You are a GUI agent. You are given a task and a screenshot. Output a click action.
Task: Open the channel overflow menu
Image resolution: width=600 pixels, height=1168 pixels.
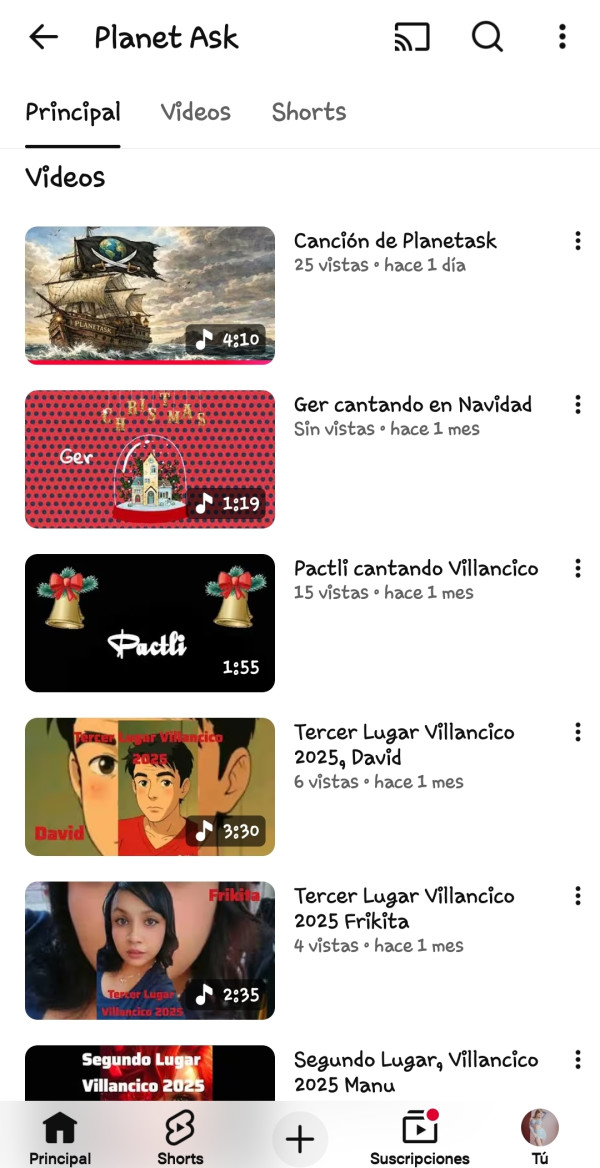coord(562,38)
